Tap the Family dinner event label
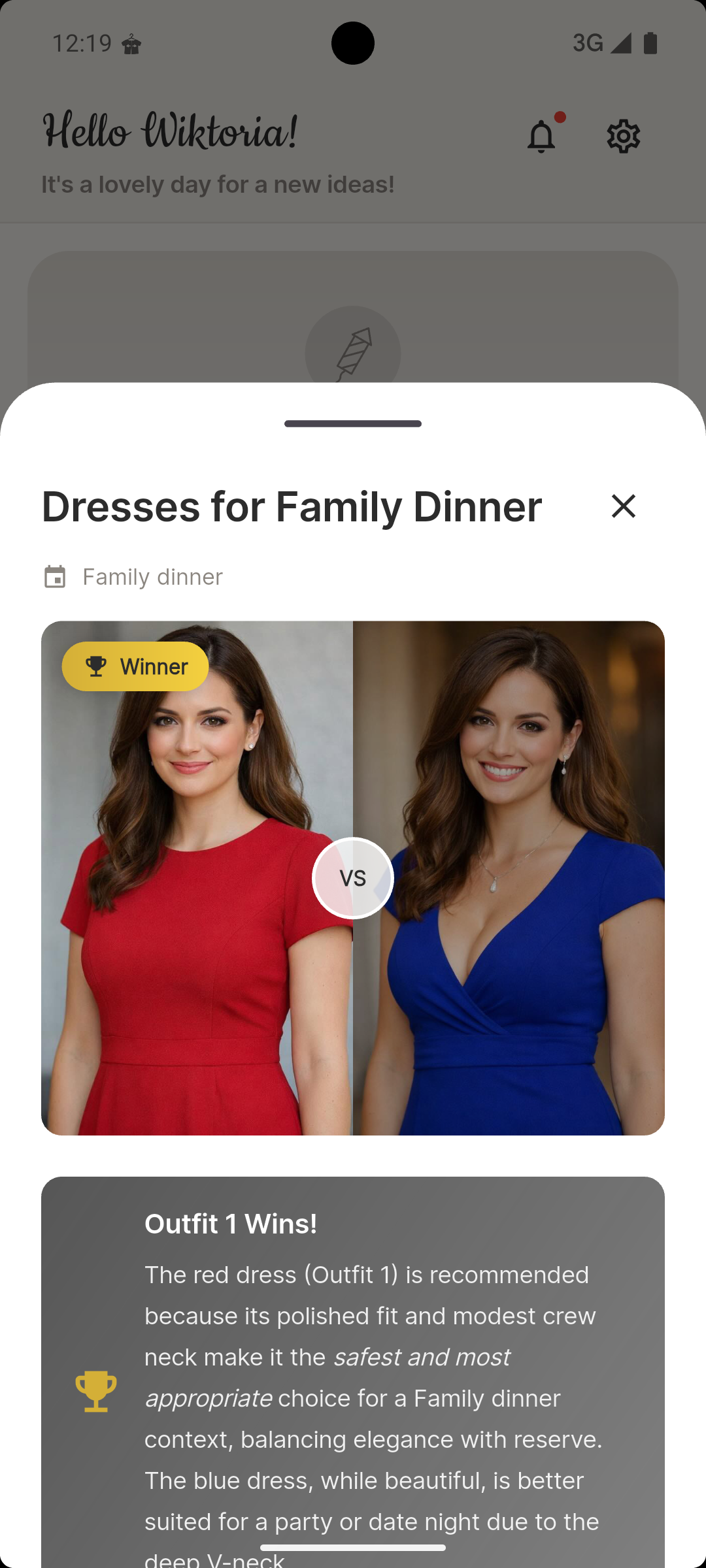 click(152, 576)
